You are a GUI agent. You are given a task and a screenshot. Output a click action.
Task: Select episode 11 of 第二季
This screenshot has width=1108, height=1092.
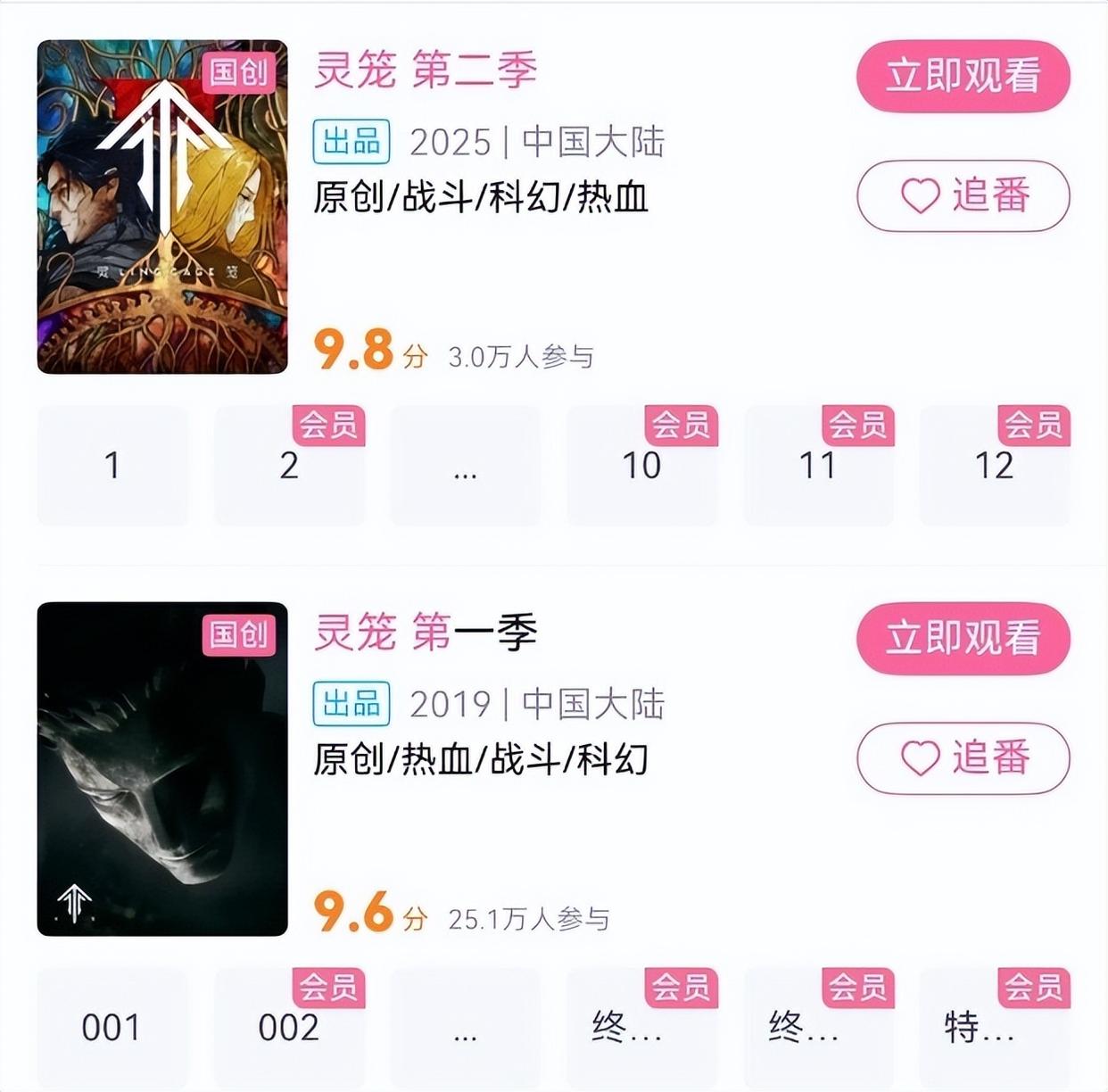point(818,466)
